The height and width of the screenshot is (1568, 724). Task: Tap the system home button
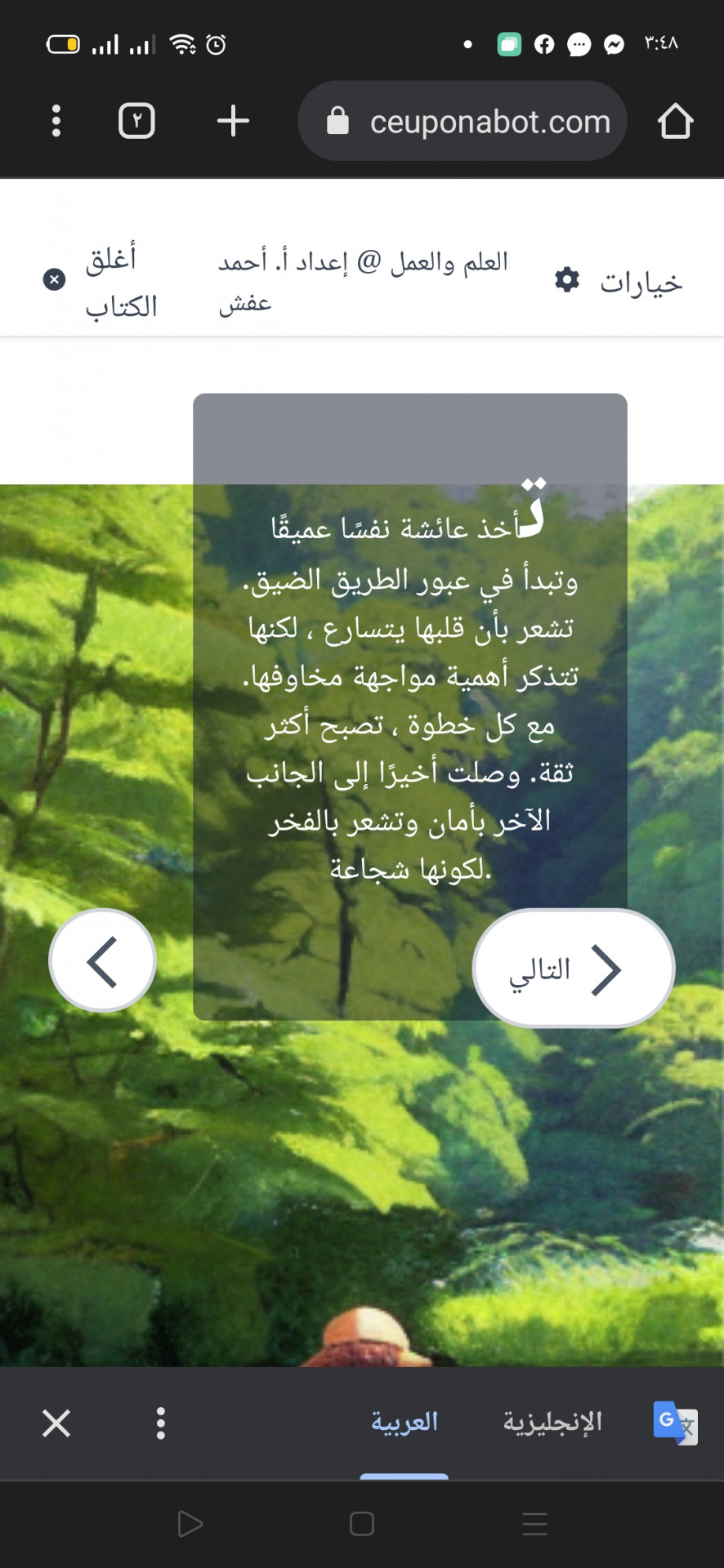(362, 1524)
